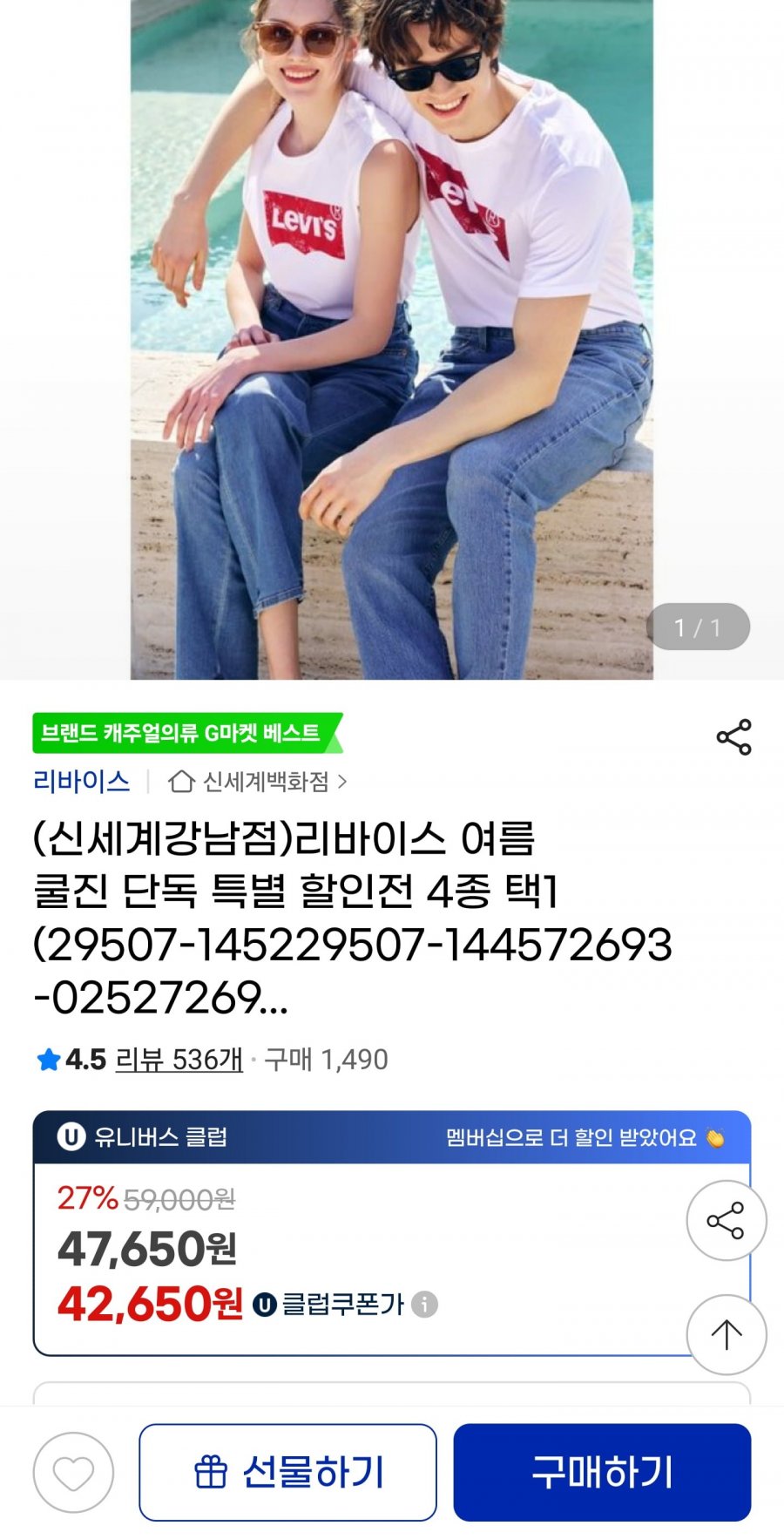The image size is (784, 1539).
Task: Visit the 신세계백화점 store page
Action: point(258,782)
